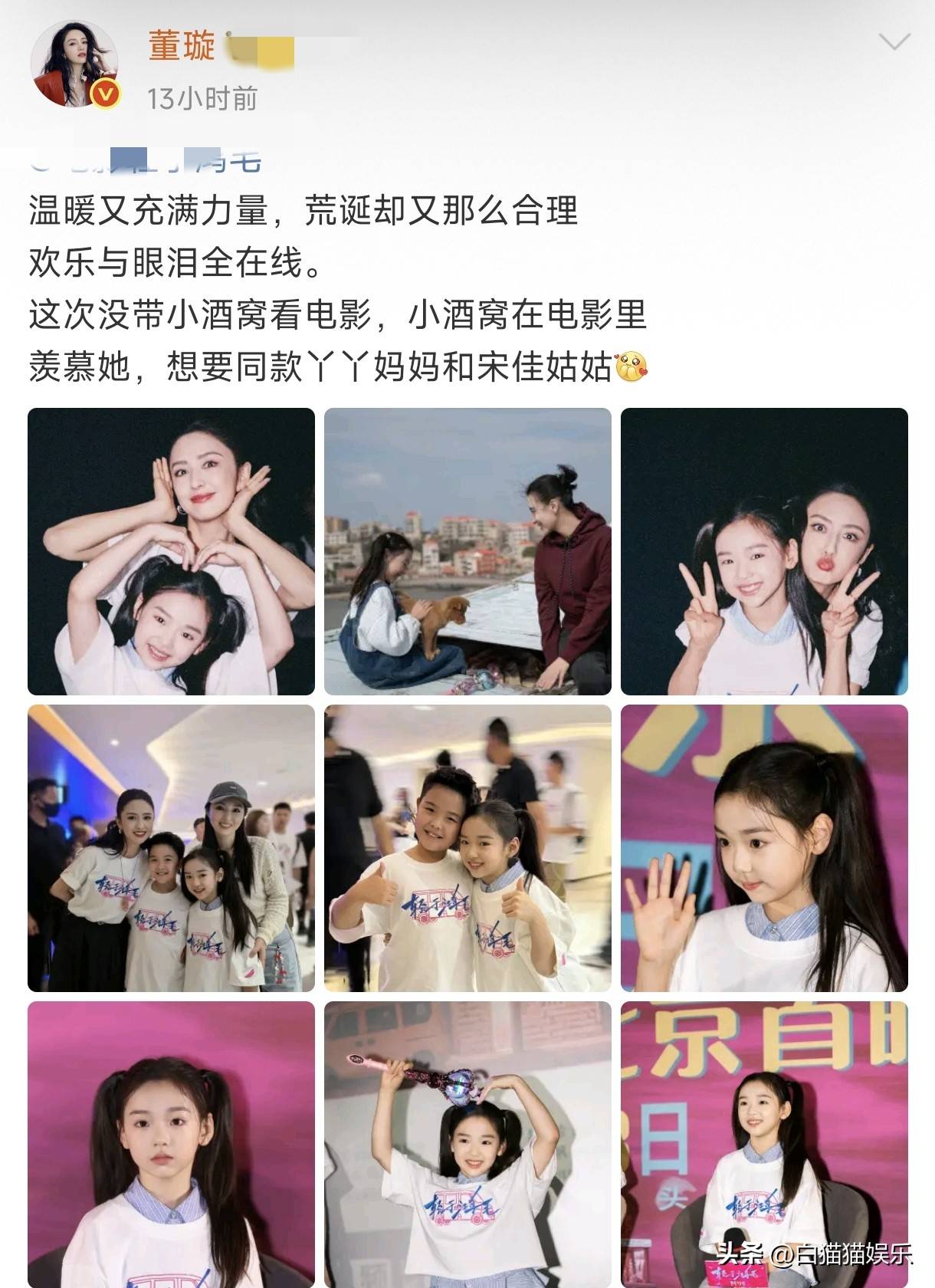Tap the username 董璇

[x=182, y=47]
